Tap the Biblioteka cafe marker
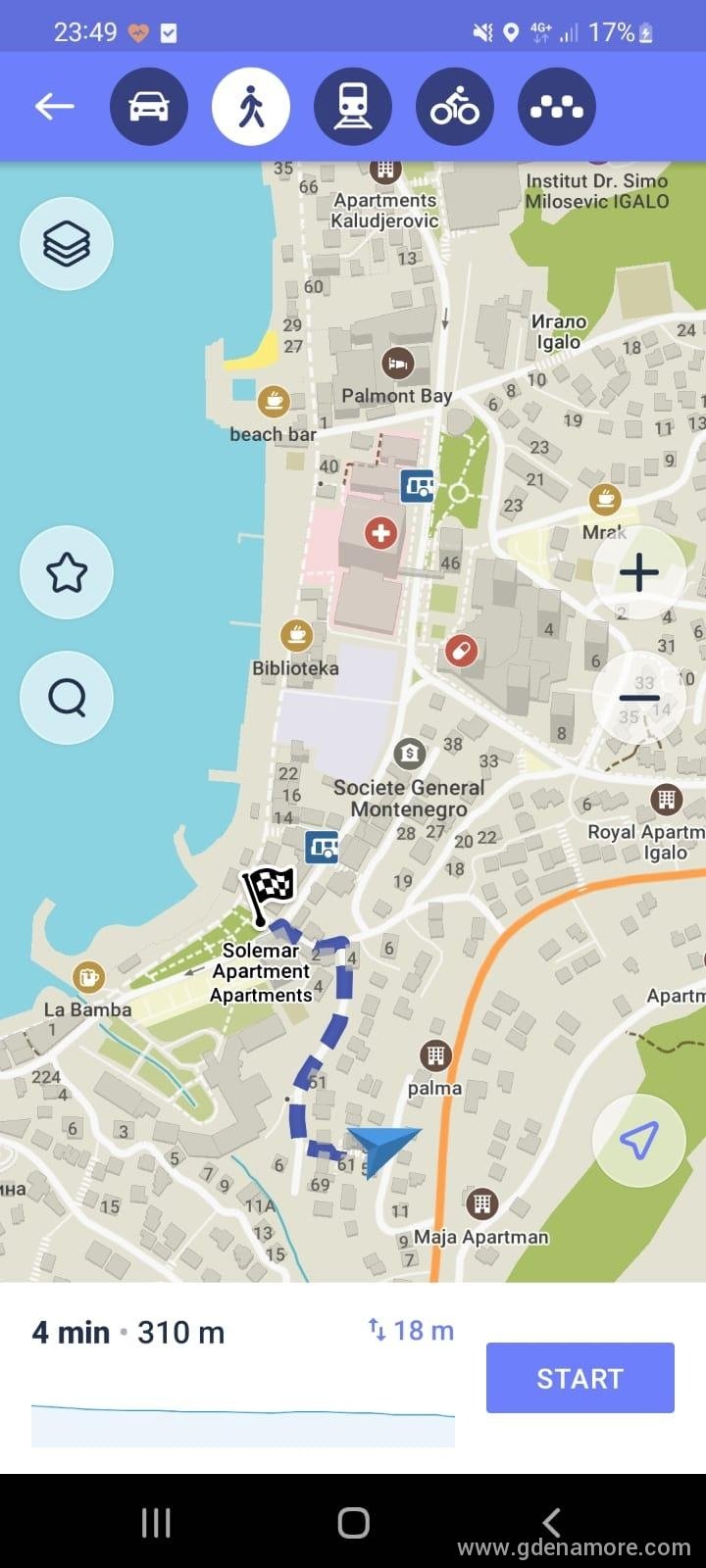 (x=296, y=635)
